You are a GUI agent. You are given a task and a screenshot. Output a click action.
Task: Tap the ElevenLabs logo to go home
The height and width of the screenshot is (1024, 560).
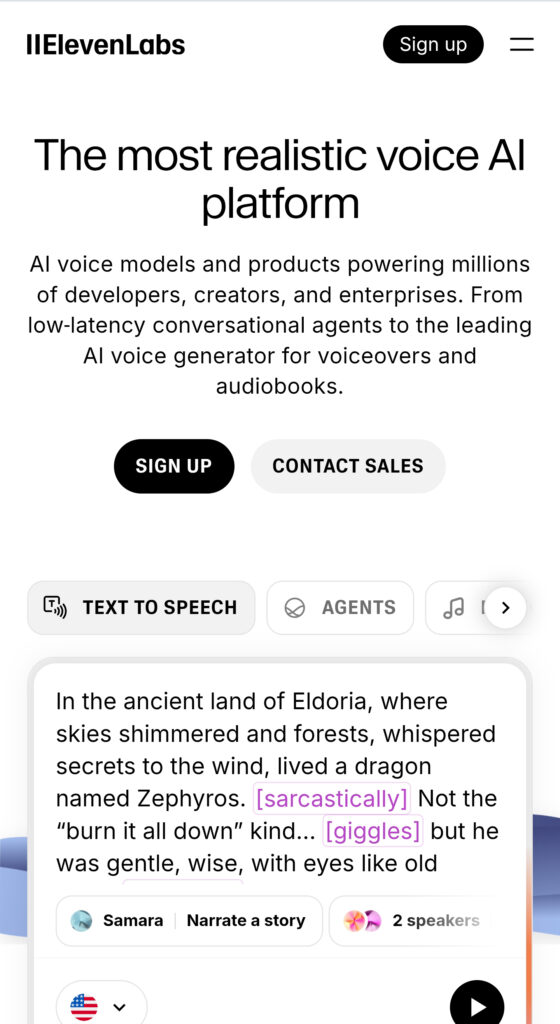[106, 44]
